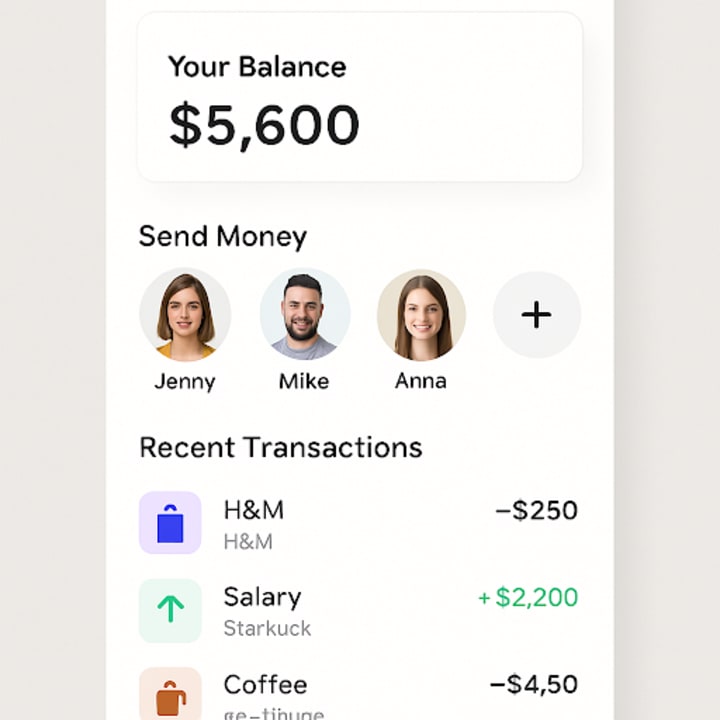Viewport: 720px width, 720px height.
Task: Send money to Jenny
Action: pos(185,315)
